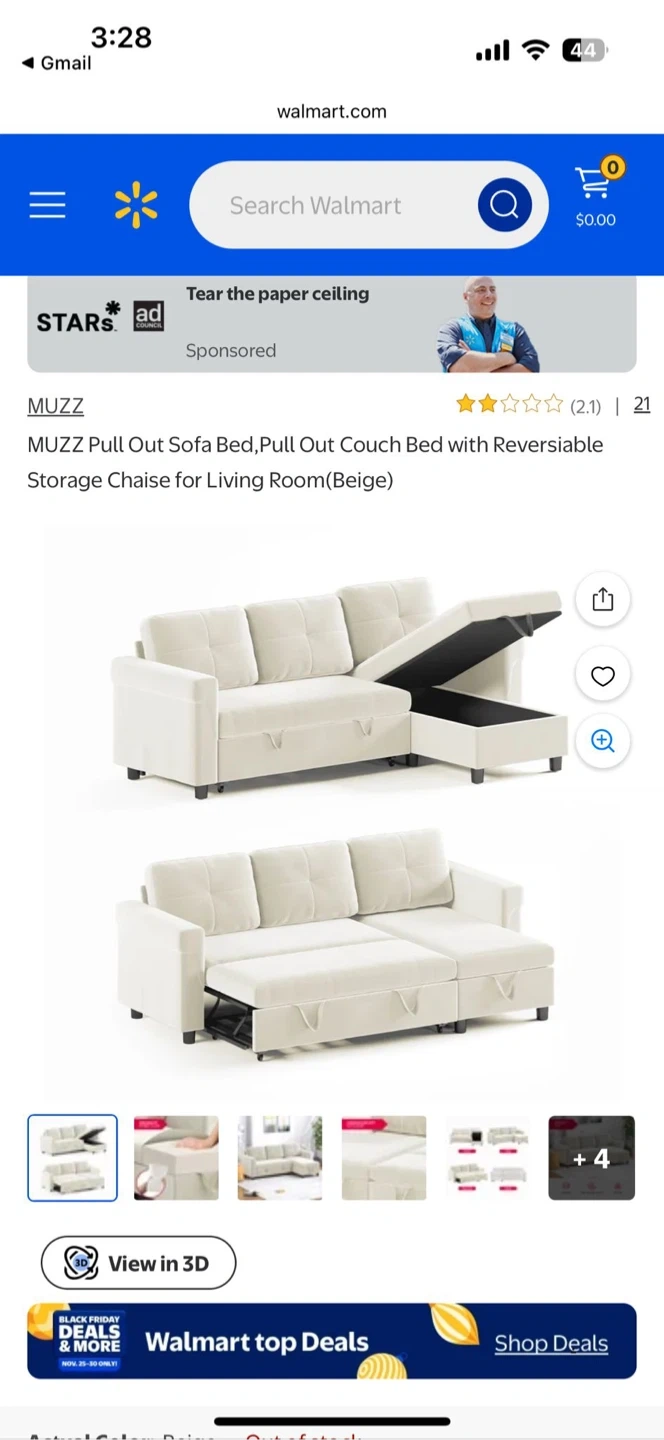
Task: Share this sofa bed listing
Action: [602, 599]
